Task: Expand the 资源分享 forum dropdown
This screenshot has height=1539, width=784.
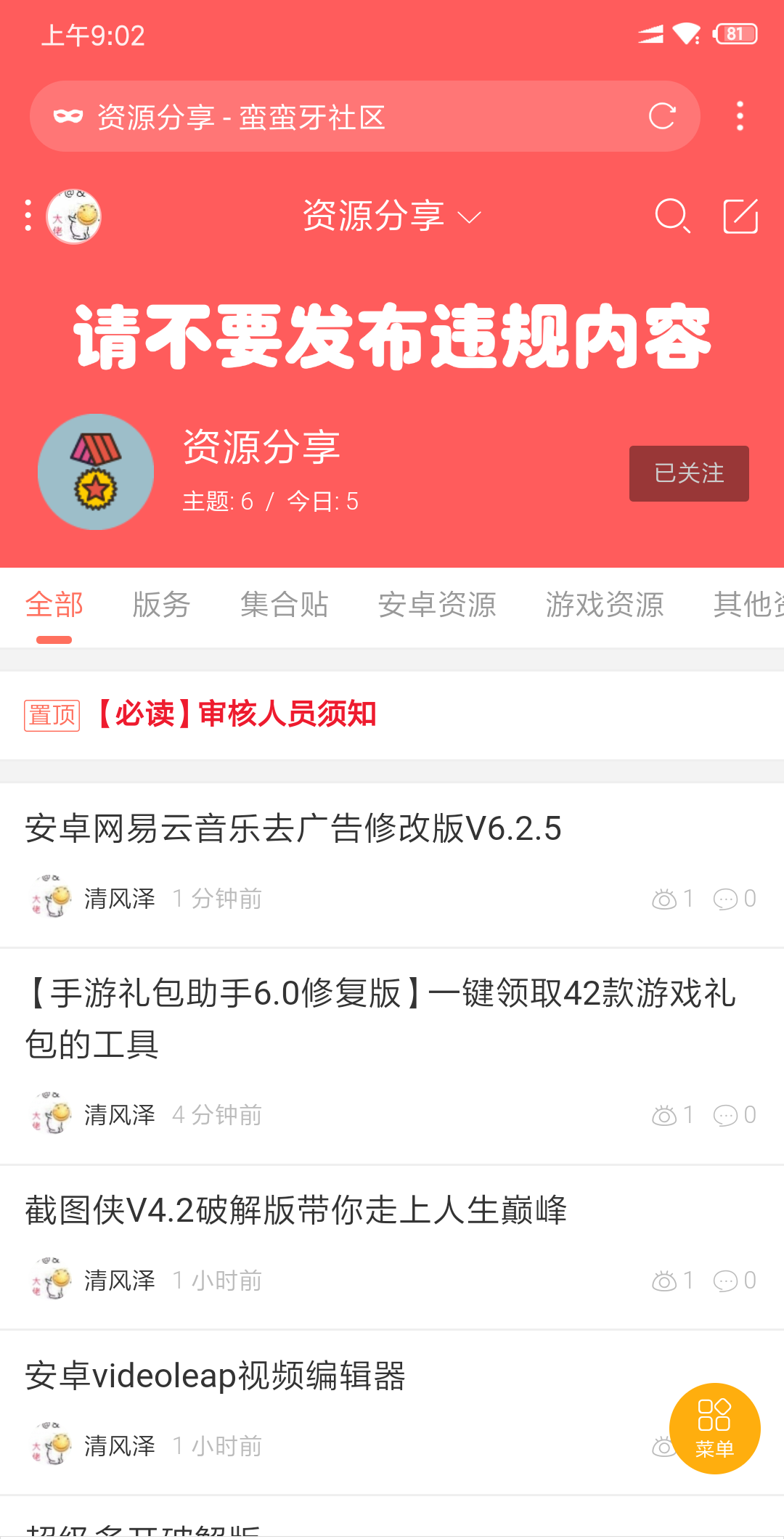Action: (392, 216)
